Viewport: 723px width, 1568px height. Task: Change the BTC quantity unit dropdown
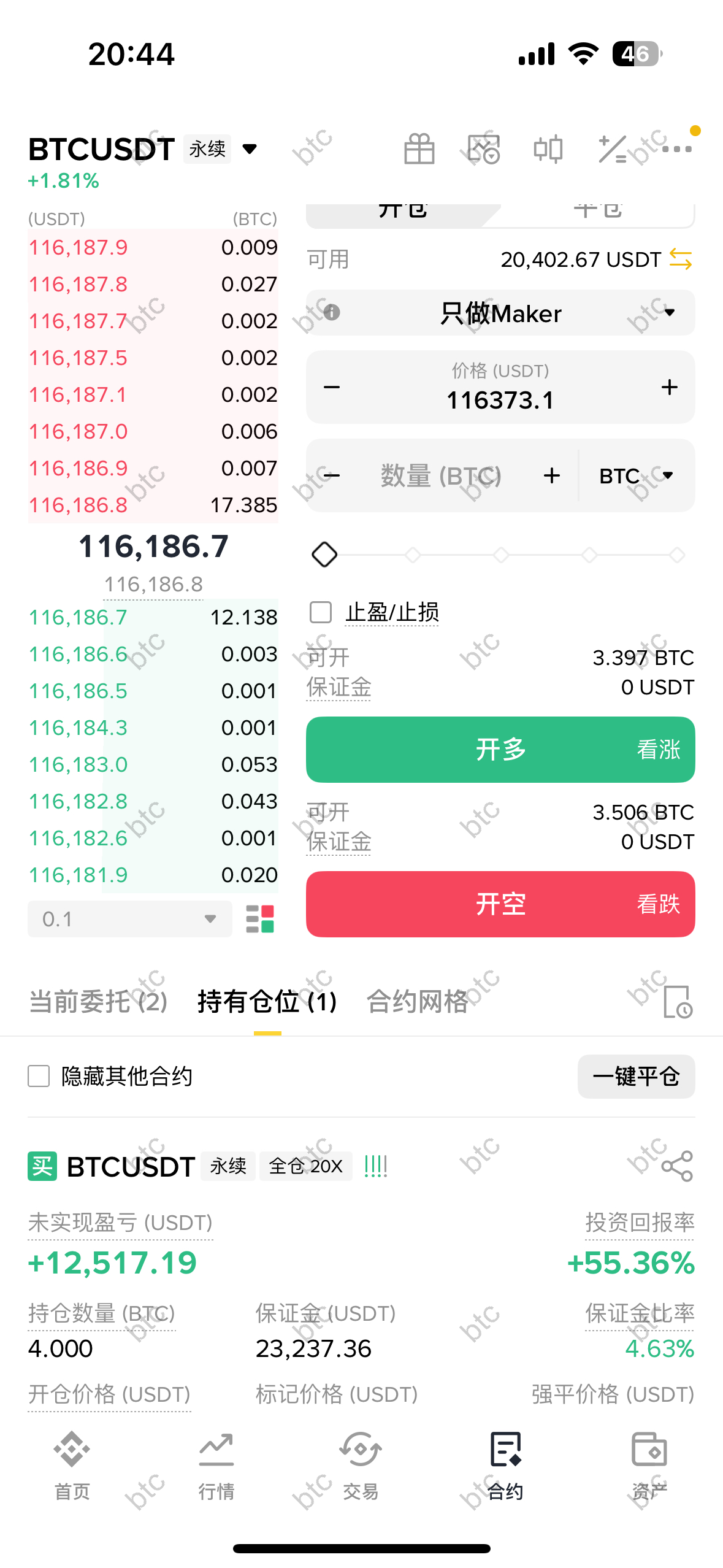pos(637,475)
